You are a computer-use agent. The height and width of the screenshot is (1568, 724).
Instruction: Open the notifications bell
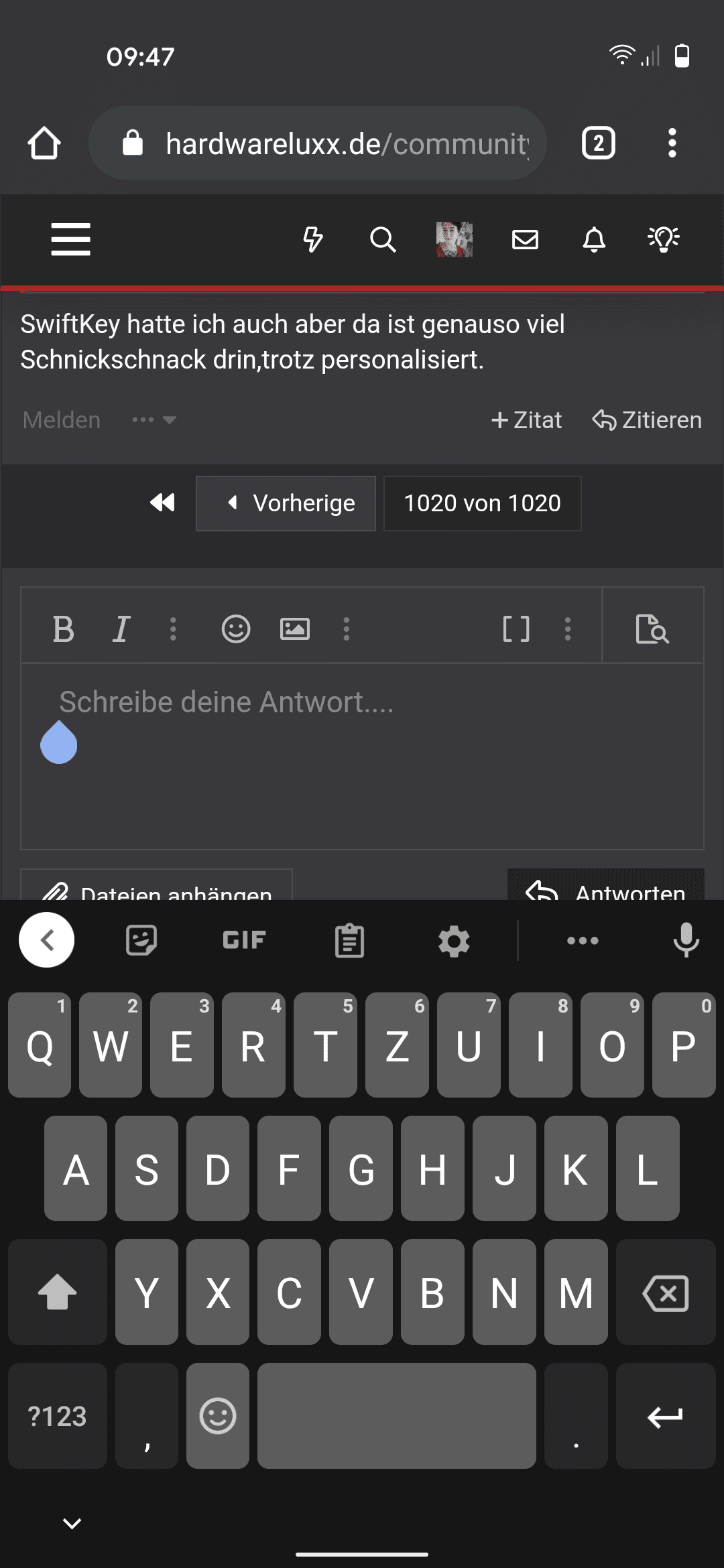pos(594,239)
